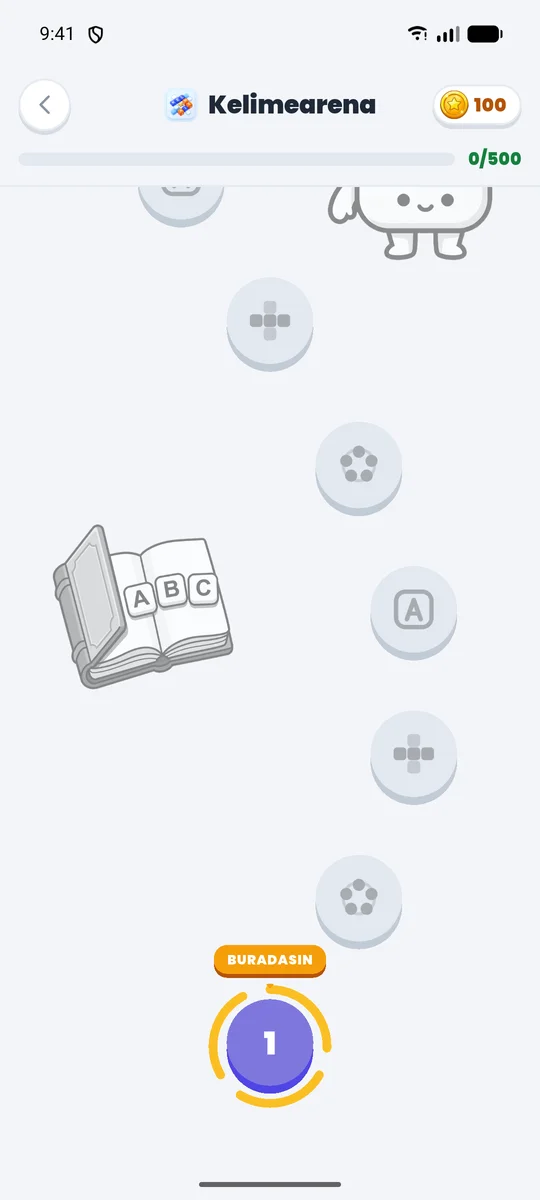Open the coin balance showing 100
Screen dimensions: 540x1200
click(477, 105)
